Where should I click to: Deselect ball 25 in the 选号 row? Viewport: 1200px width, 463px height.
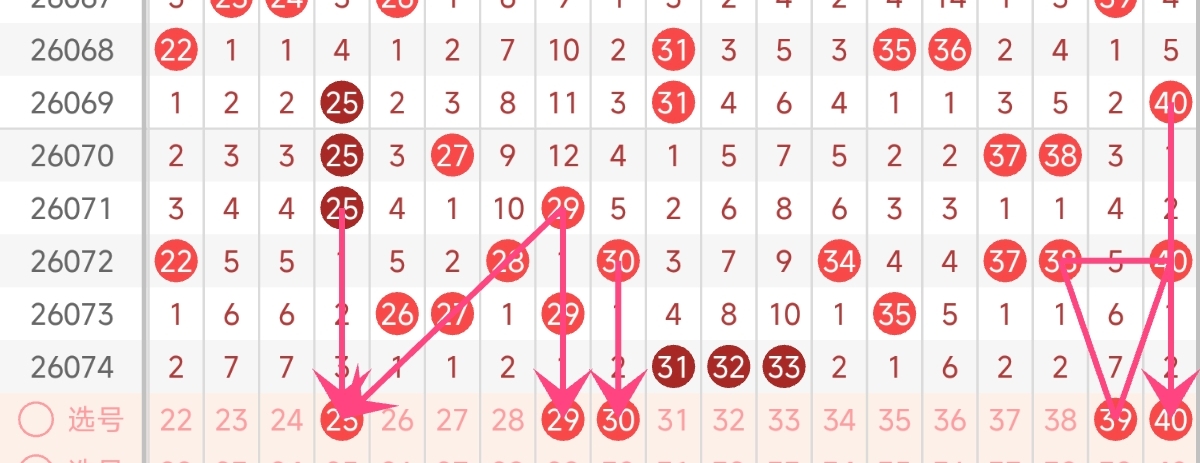(342, 421)
